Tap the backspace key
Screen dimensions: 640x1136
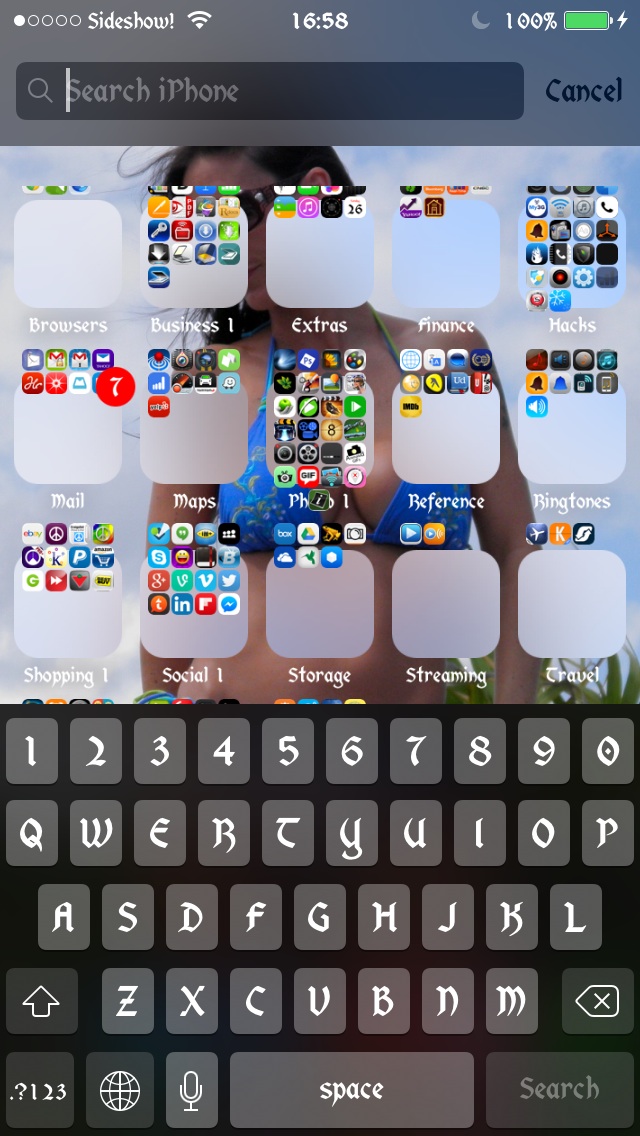[598, 1001]
